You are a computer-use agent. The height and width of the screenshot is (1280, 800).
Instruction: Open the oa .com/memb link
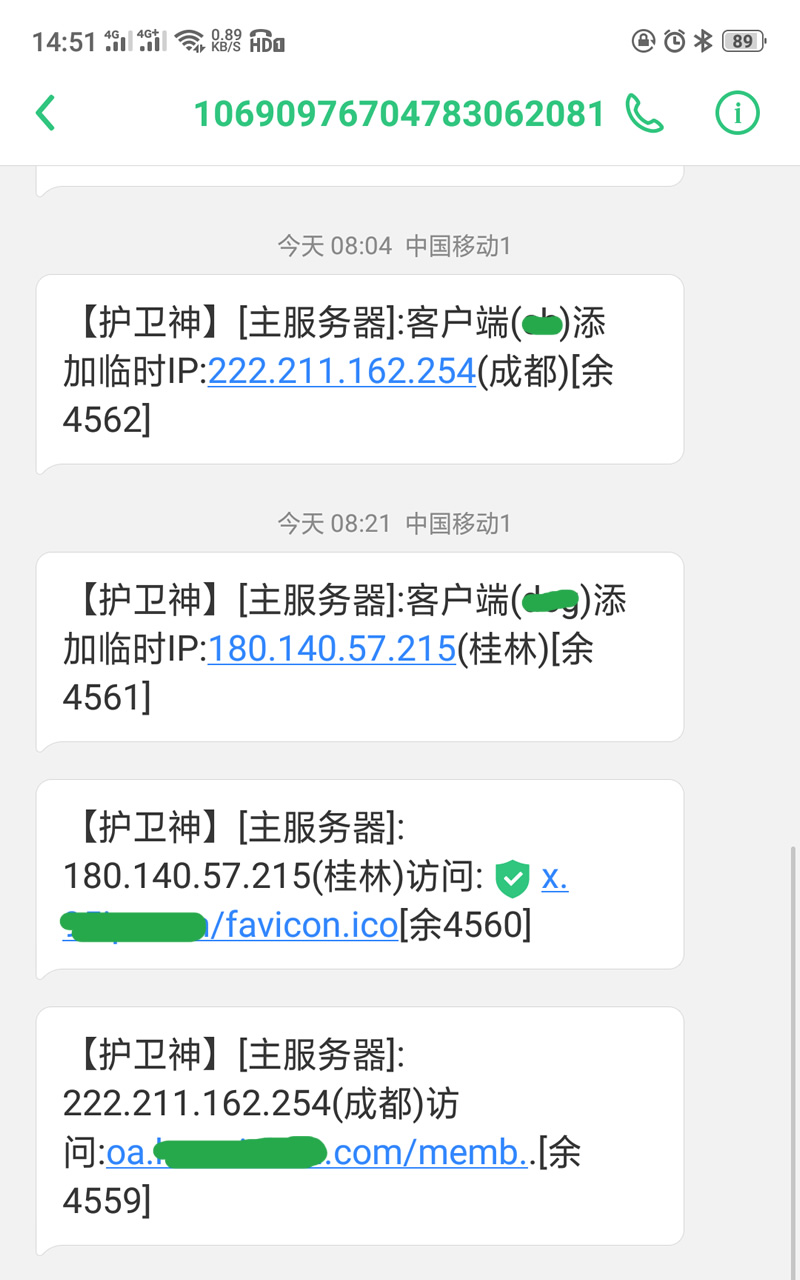pos(318,1153)
